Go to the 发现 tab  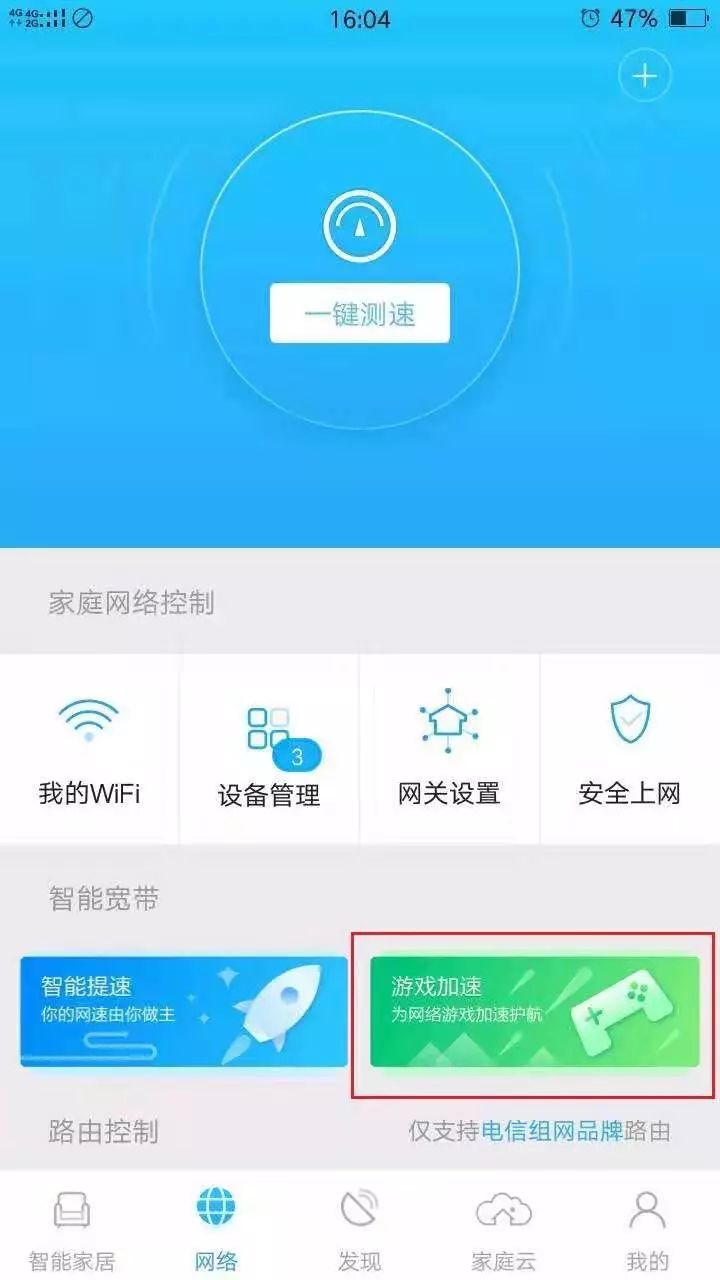click(x=360, y=1228)
